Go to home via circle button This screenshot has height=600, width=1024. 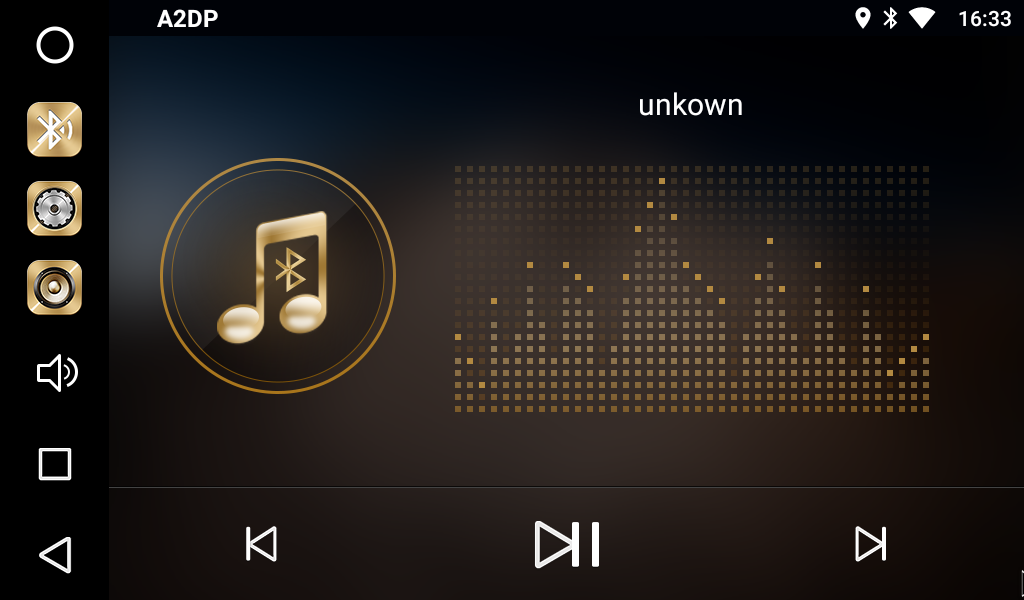[55, 45]
